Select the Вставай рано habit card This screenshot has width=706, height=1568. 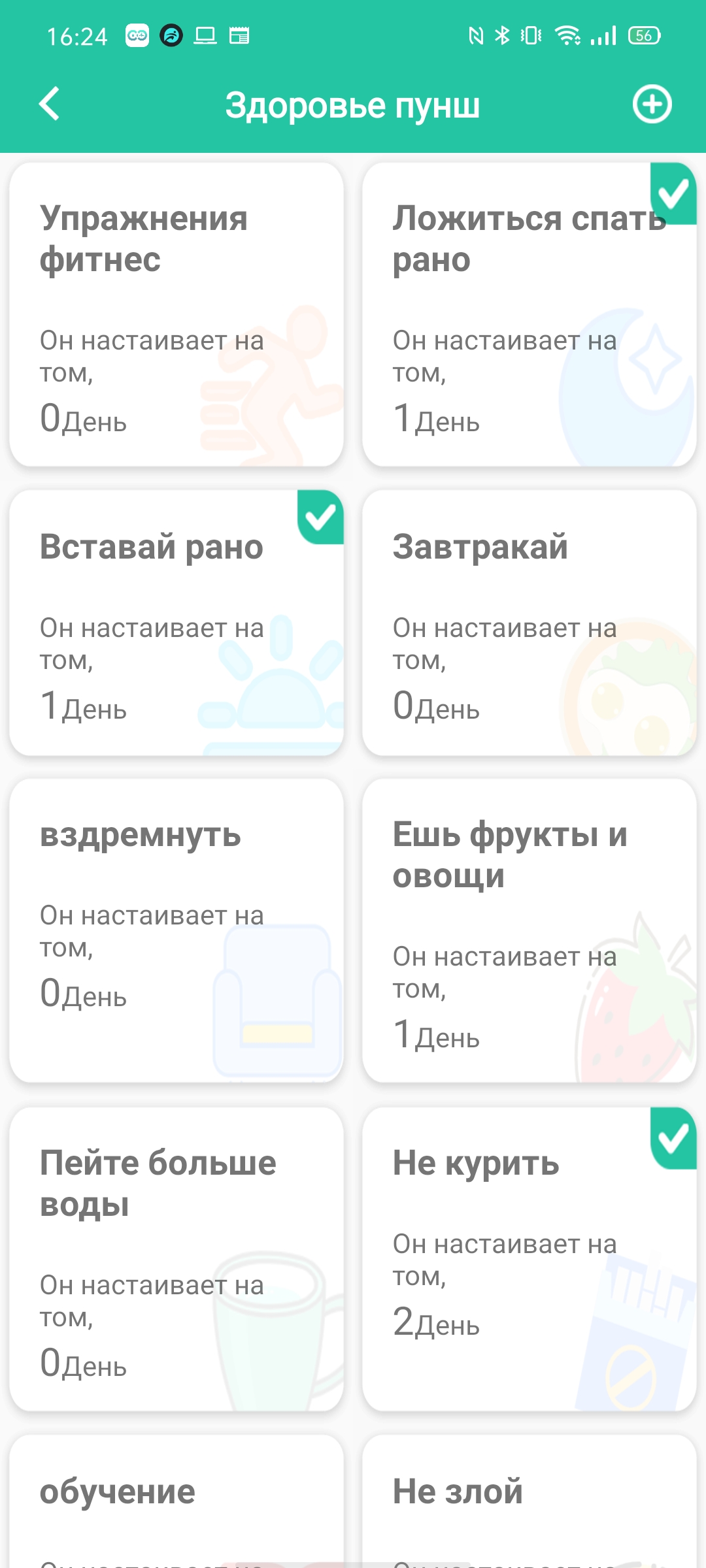(x=176, y=623)
